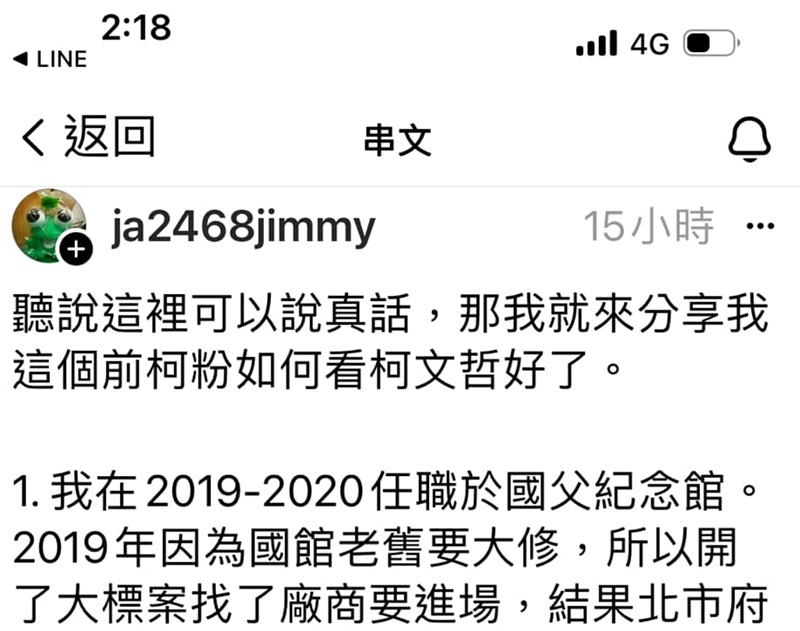The image size is (800, 631).
Task: Go back with the 返回 button
Action: 88,138
